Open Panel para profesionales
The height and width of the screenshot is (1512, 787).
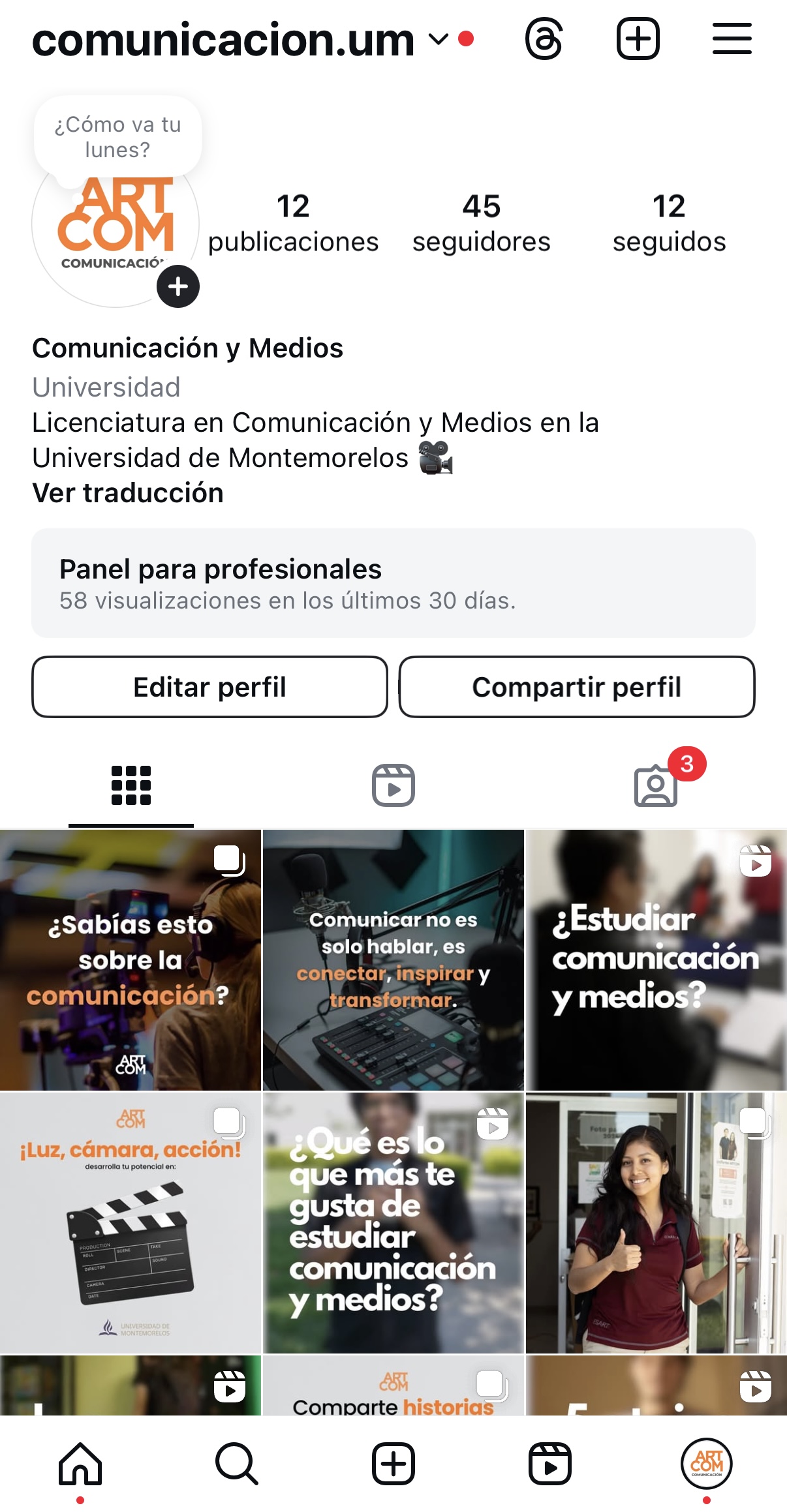point(393,583)
